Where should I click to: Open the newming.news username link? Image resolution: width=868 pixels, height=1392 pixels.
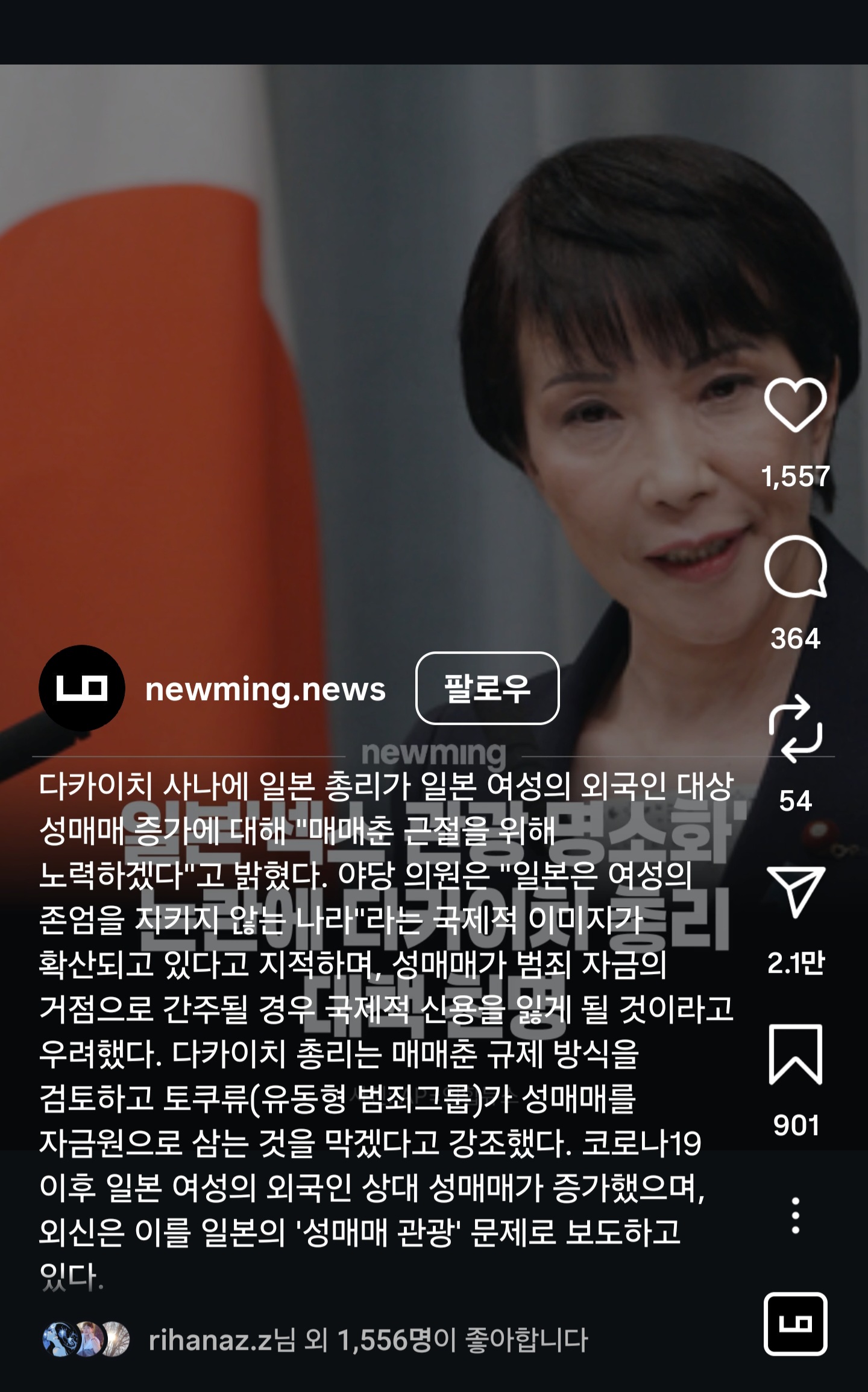[x=265, y=689]
